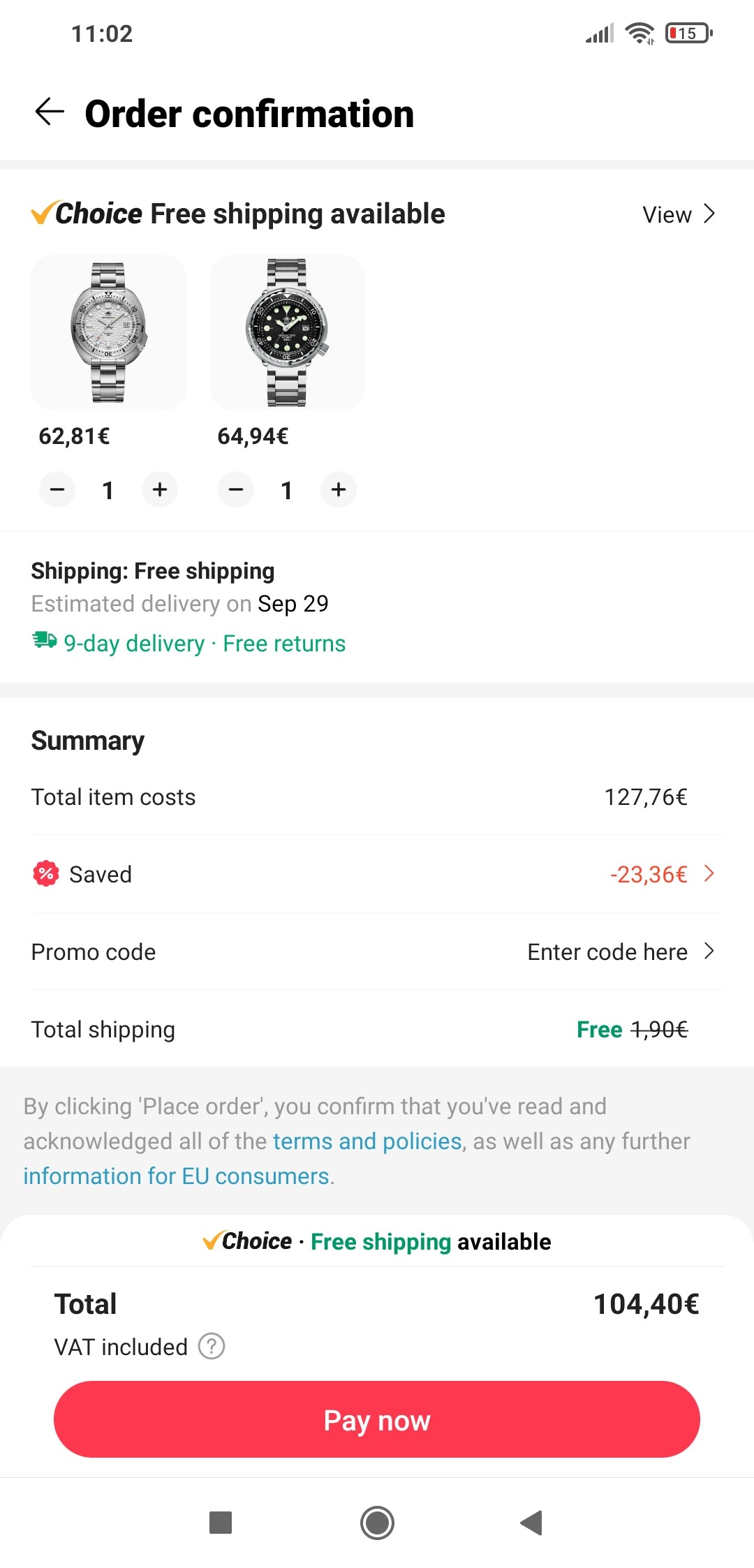Tap Pay now to place the order
Image resolution: width=754 pixels, height=1568 pixels.
(x=377, y=1419)
